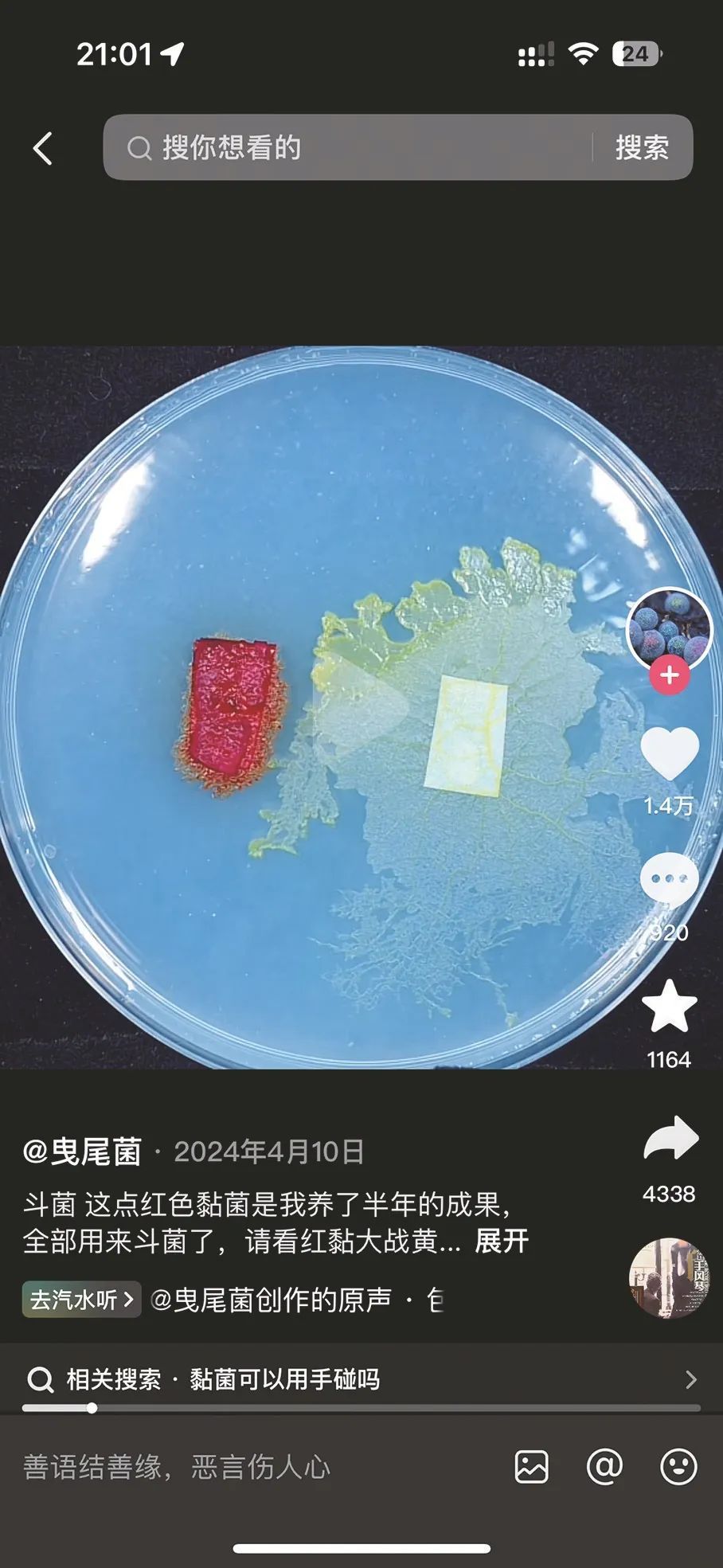Expand the caption with 展开
Viewport: 723px width, 1568px height.
[x=502, y=1241]
